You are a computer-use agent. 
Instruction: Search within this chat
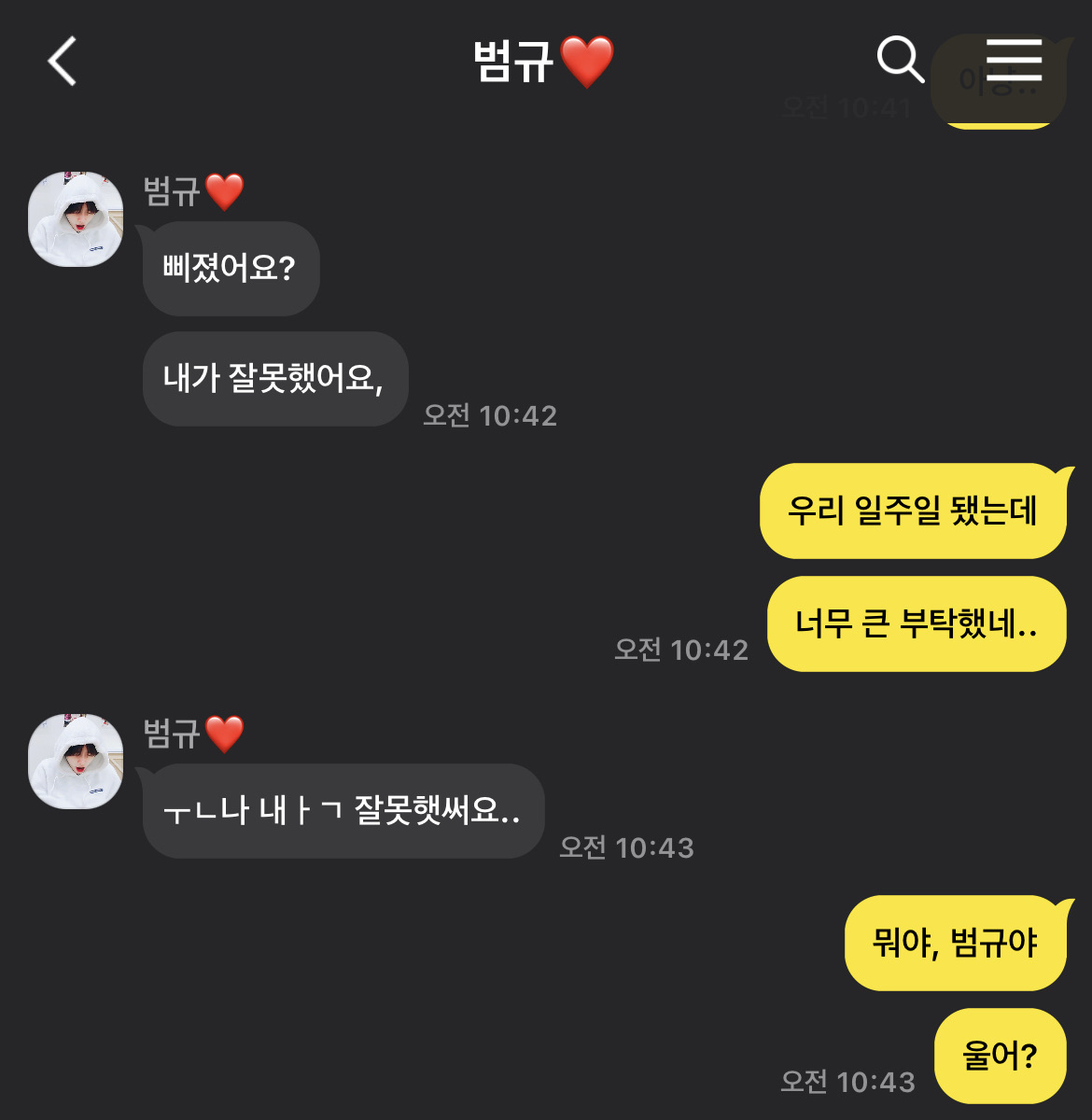pos(900,60)
